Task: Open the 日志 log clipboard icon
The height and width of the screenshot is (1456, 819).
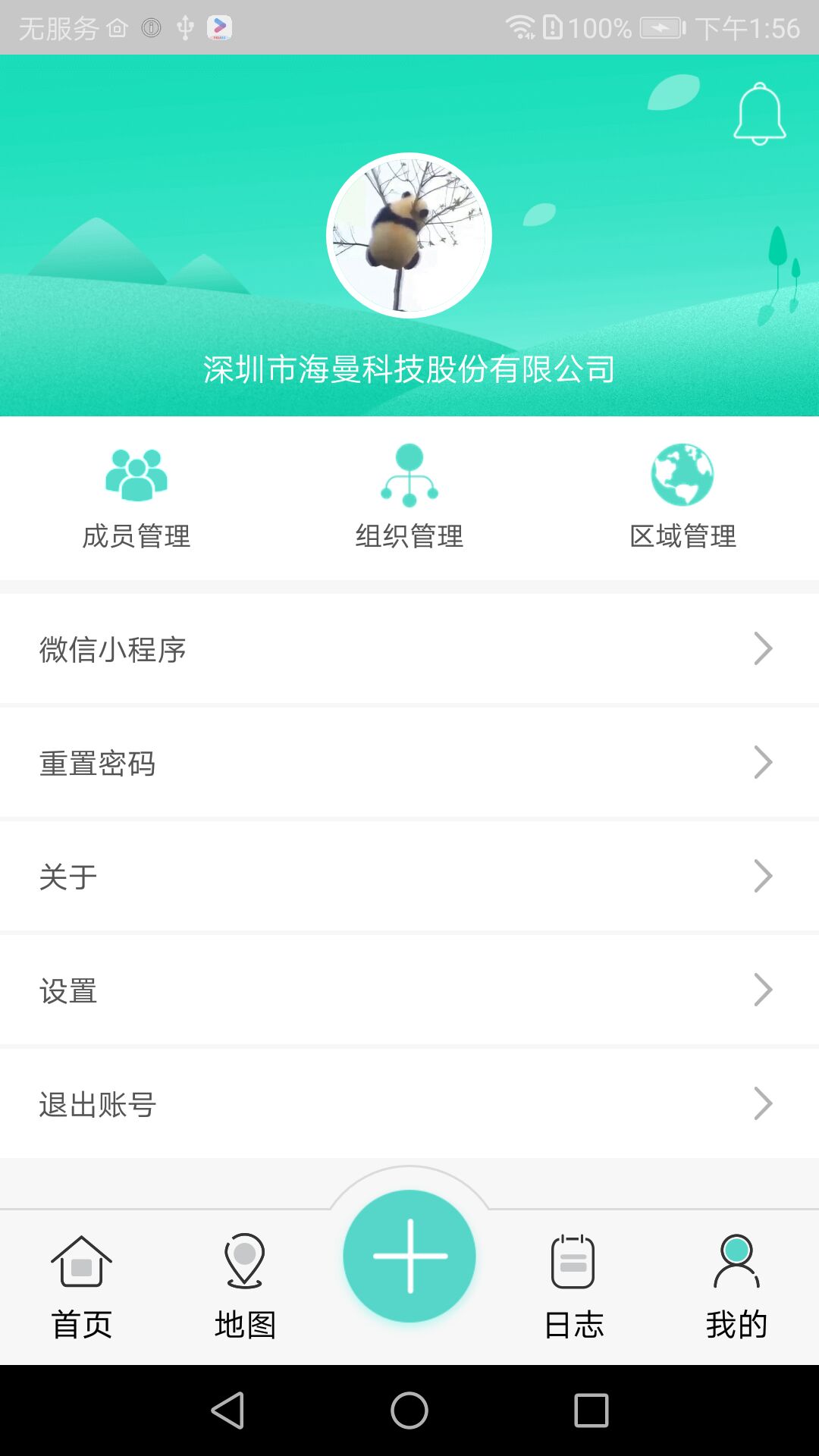Action: pos(574,1262)
